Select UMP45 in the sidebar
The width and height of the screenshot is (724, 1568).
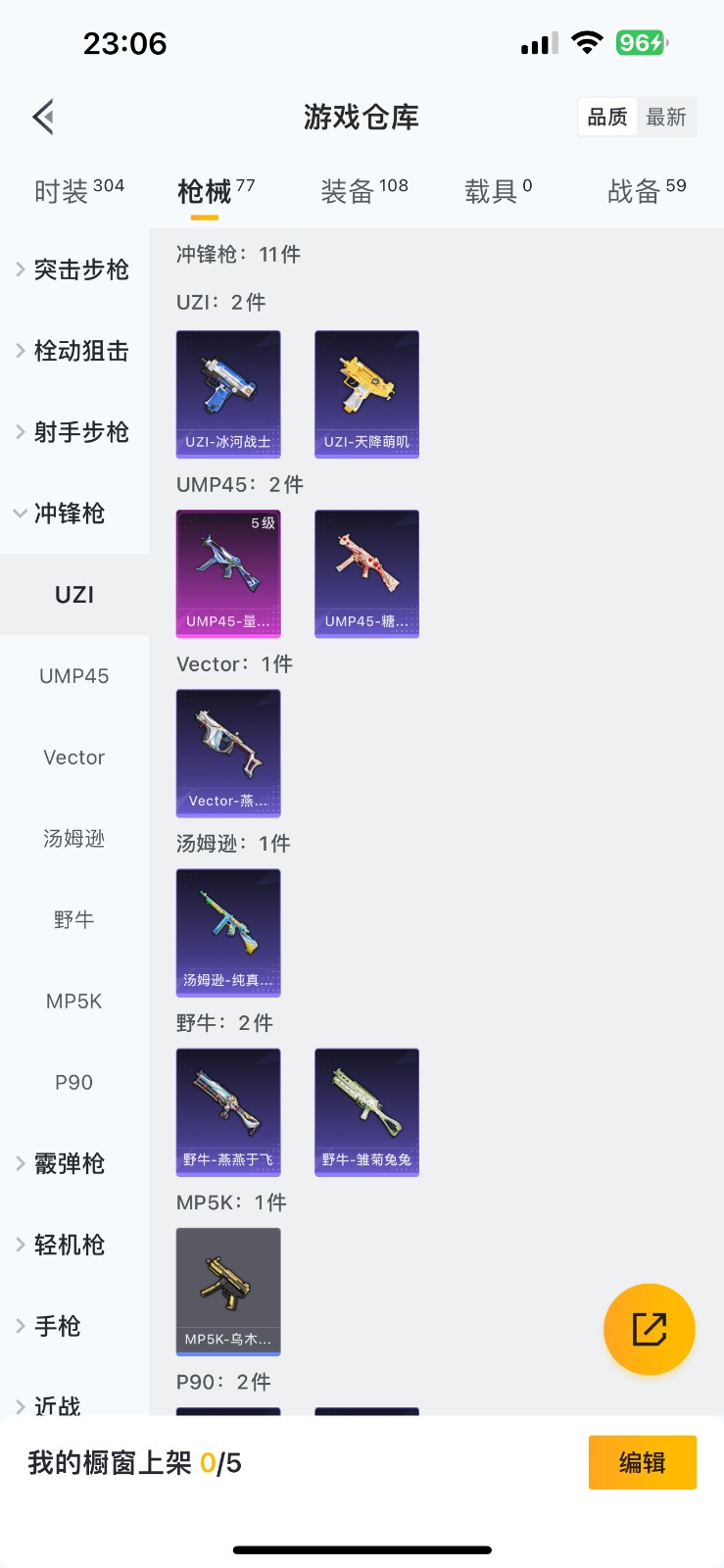pos(74,676)
